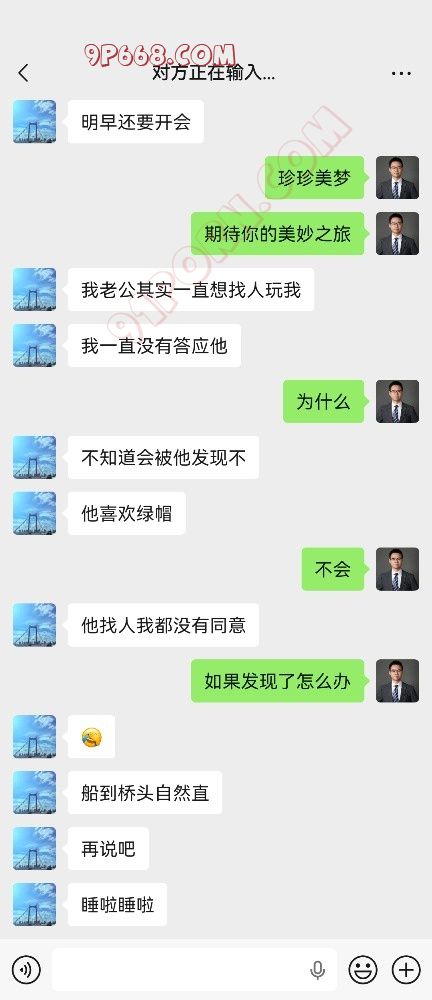Image resolution: width=432 pixels, height=1000 pixels.
Task: Open own avatar beside 为什么
Action: pyautogui.click(x=398, y=401)
